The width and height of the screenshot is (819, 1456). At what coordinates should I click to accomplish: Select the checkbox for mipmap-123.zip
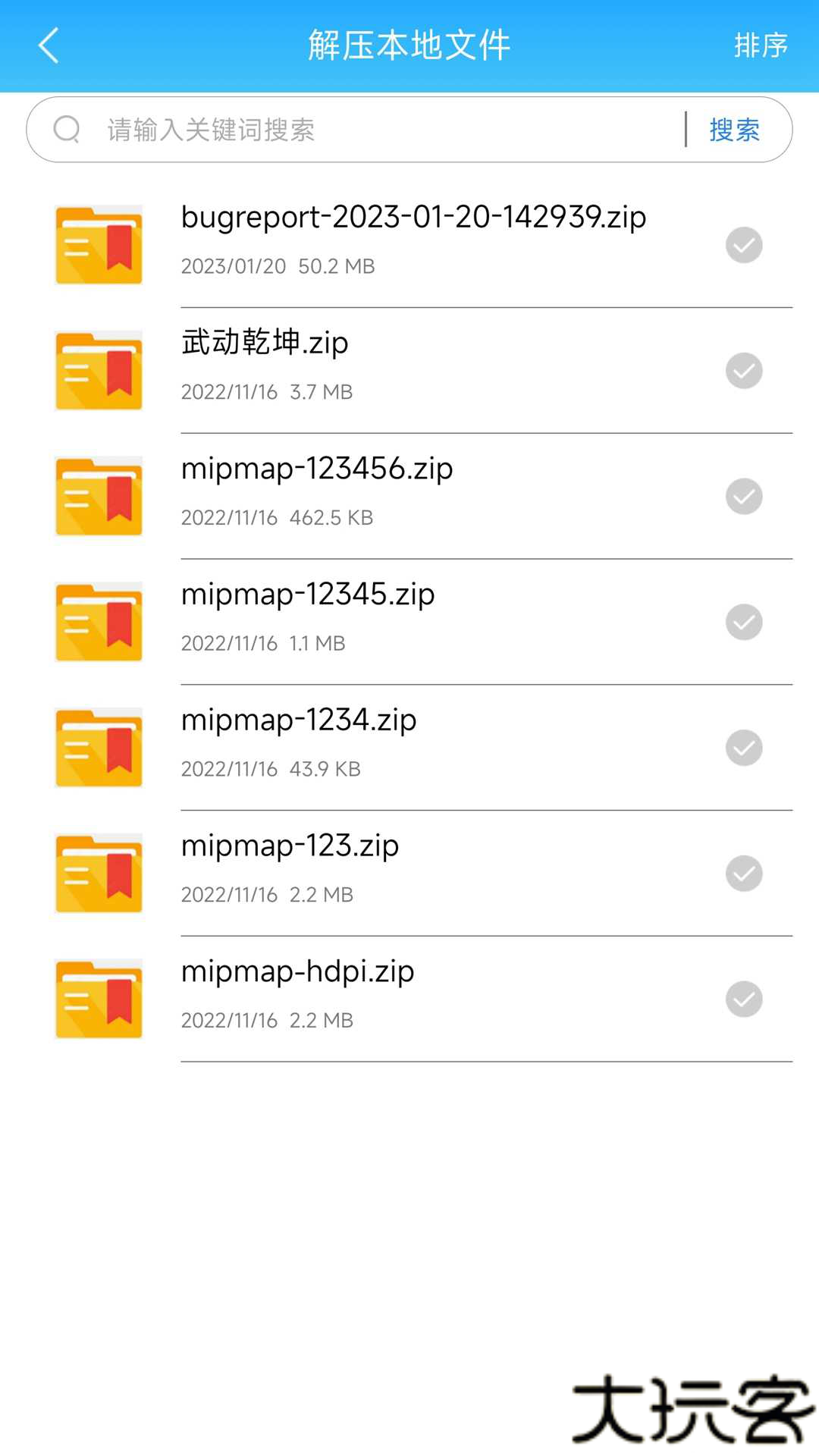pyautogui.click(x=744, y=874)
